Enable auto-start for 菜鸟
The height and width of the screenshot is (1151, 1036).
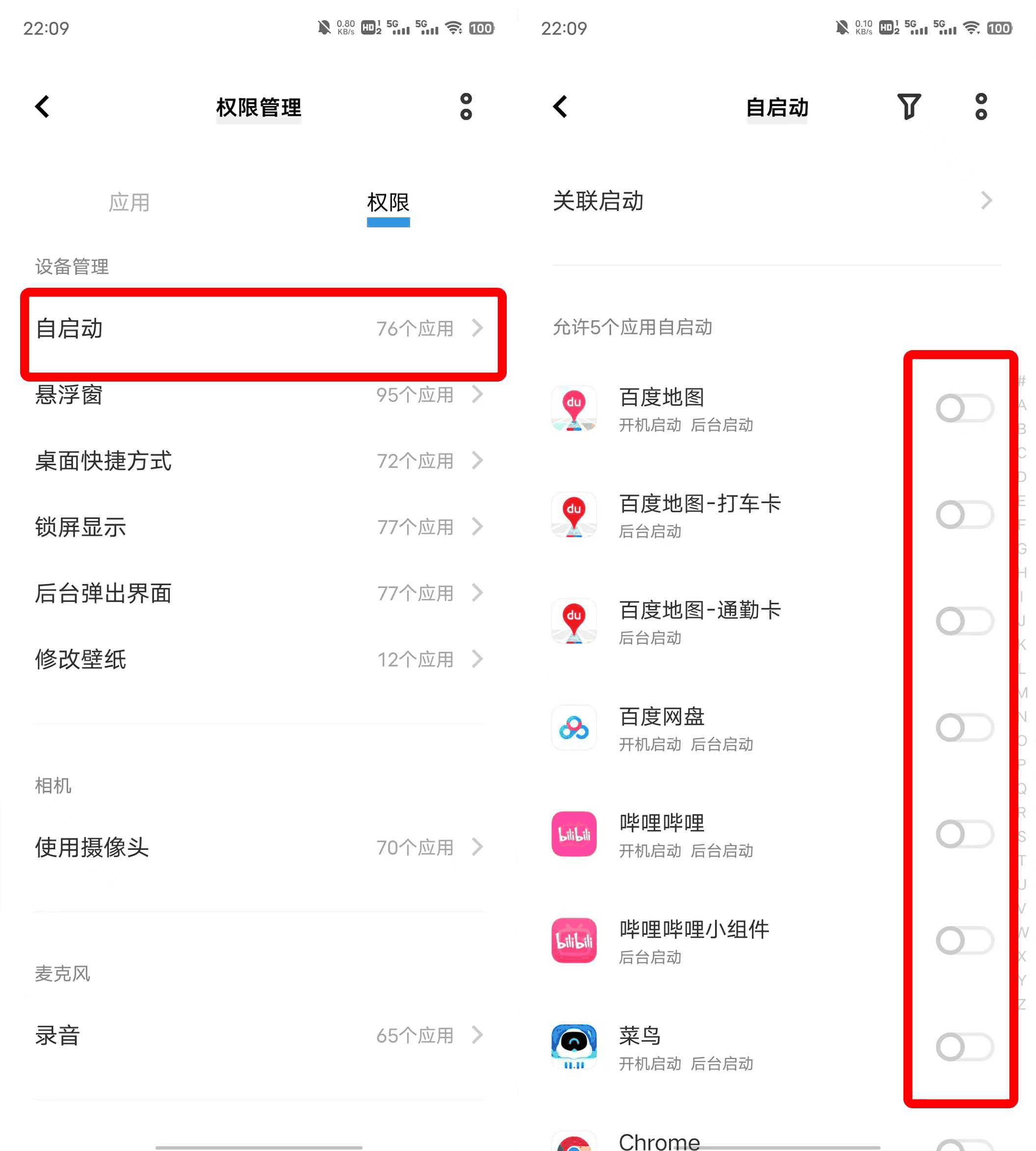click(964, 1047)
